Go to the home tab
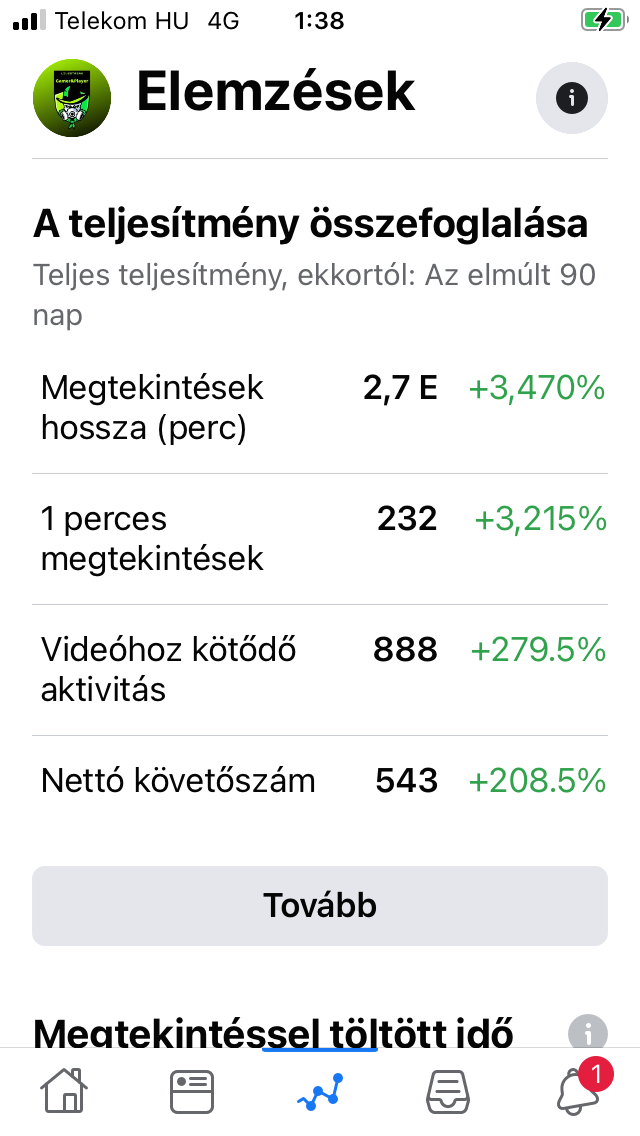Image resolution: width=640 pixels, height=1136 pixels. [64, 1091]
